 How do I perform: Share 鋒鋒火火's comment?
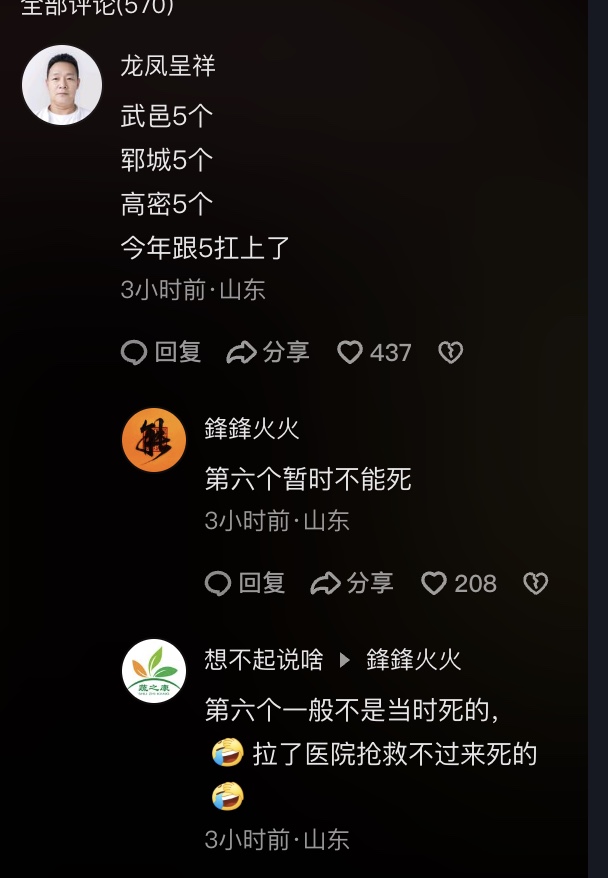[x=352, y=583]
